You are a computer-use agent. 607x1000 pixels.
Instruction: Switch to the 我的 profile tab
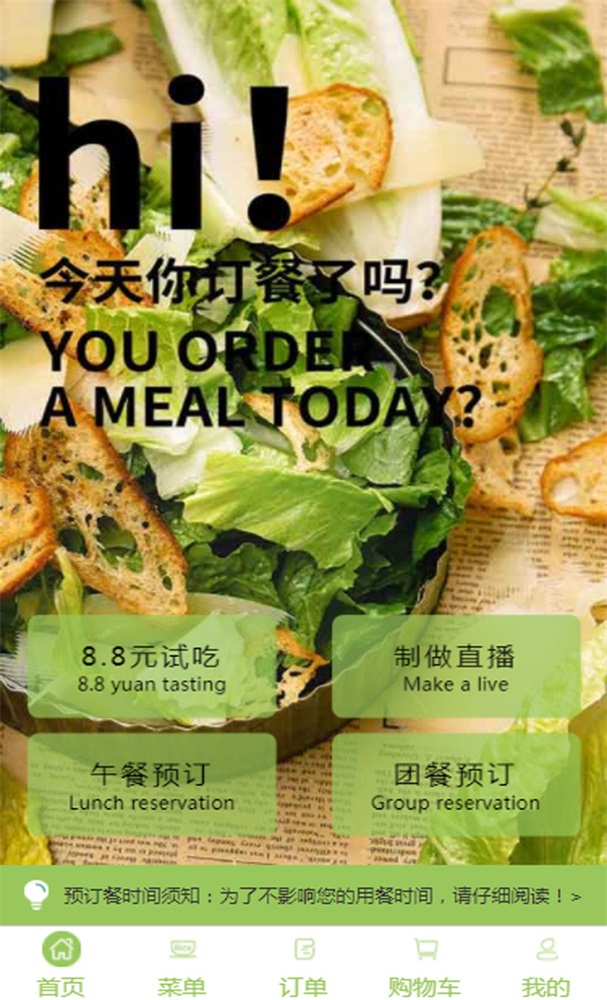pos(546,964)
